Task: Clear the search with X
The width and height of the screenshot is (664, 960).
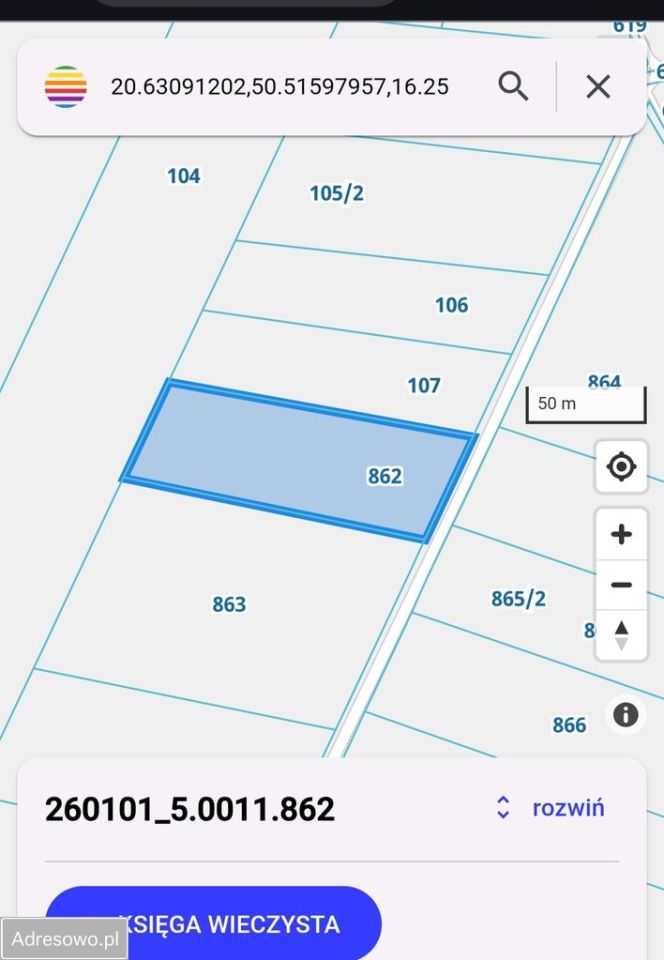Action: (598, 87)
